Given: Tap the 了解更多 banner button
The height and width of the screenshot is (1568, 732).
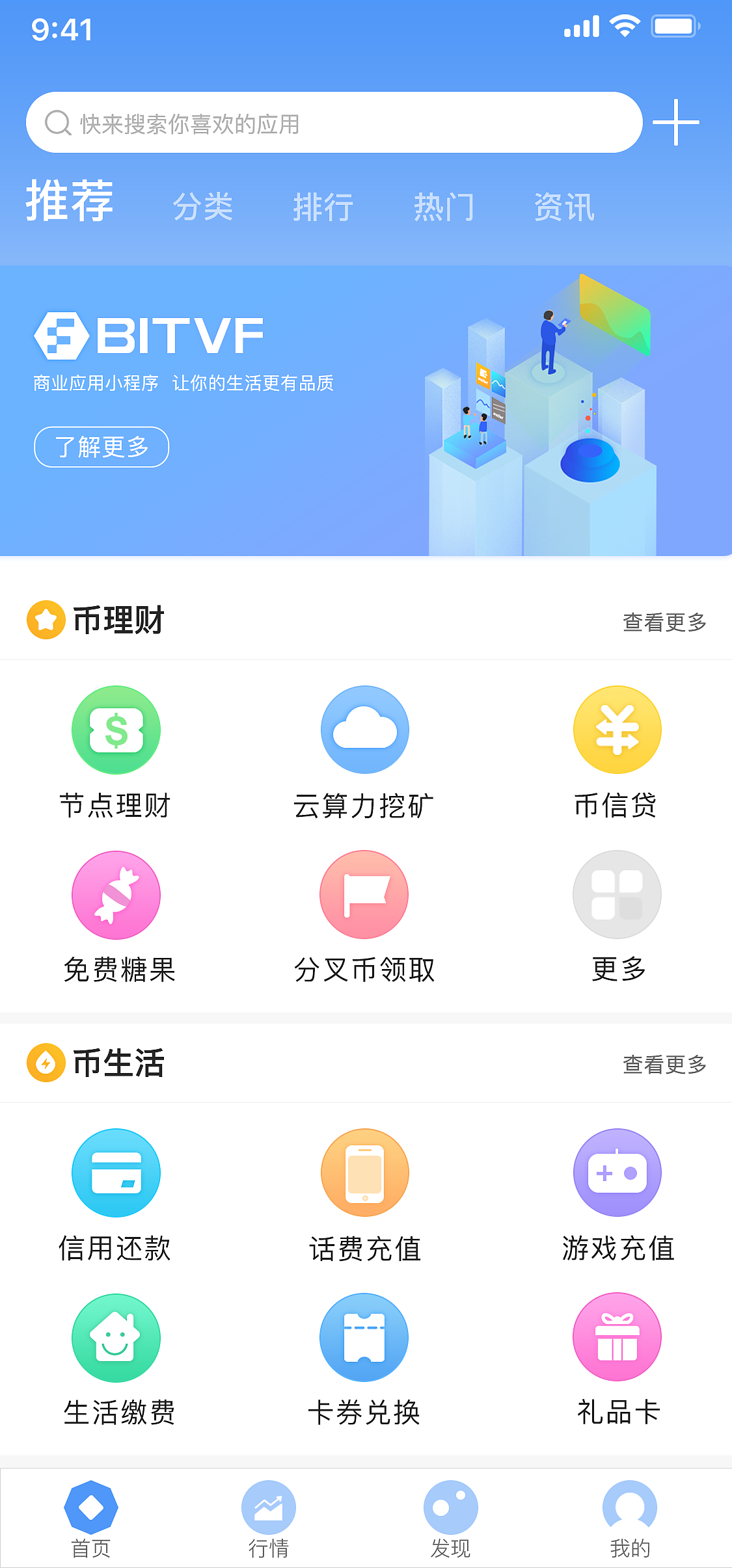Looking at the screenshot, I should coord(102,447).
